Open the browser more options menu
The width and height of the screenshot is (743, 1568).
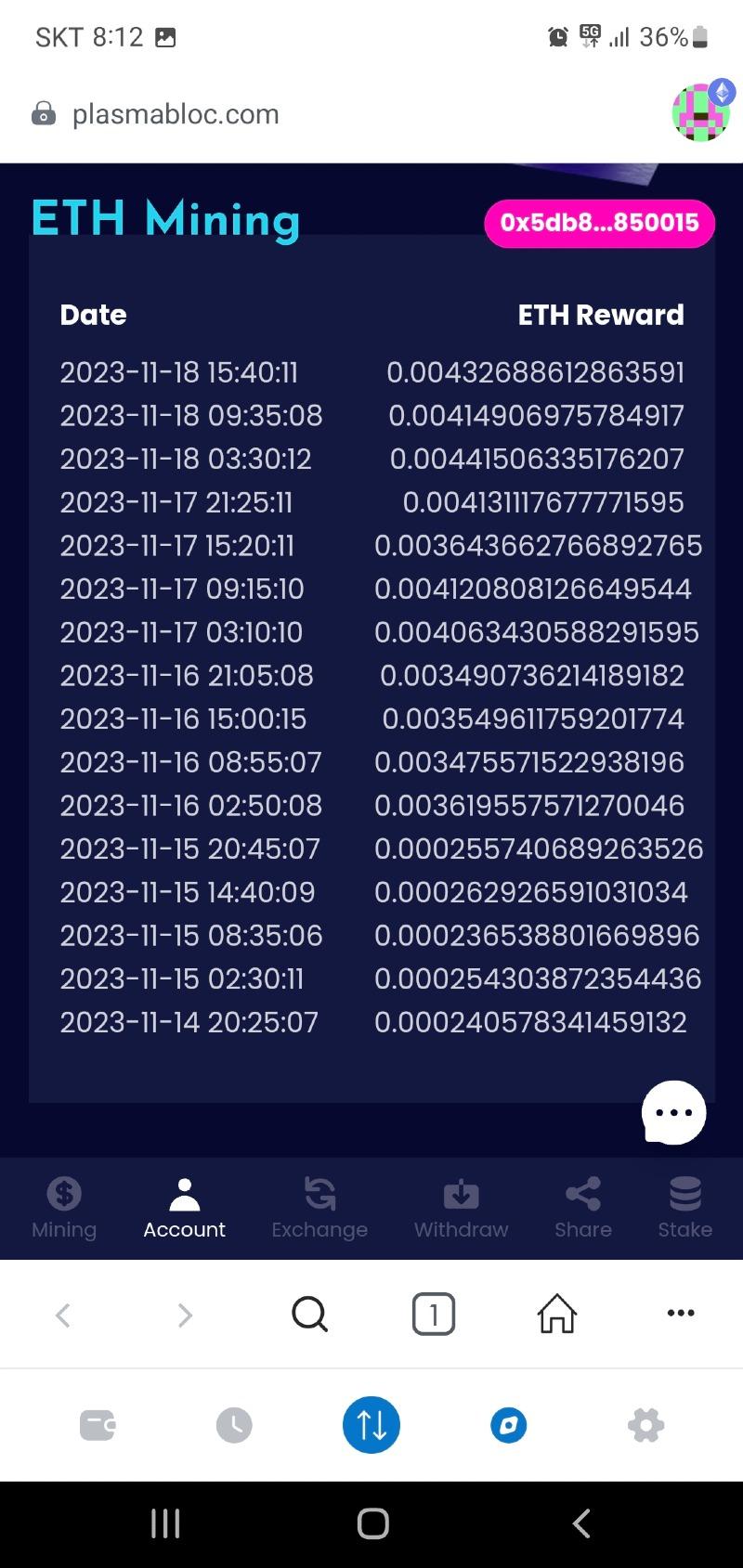(x=680, y=1314)
